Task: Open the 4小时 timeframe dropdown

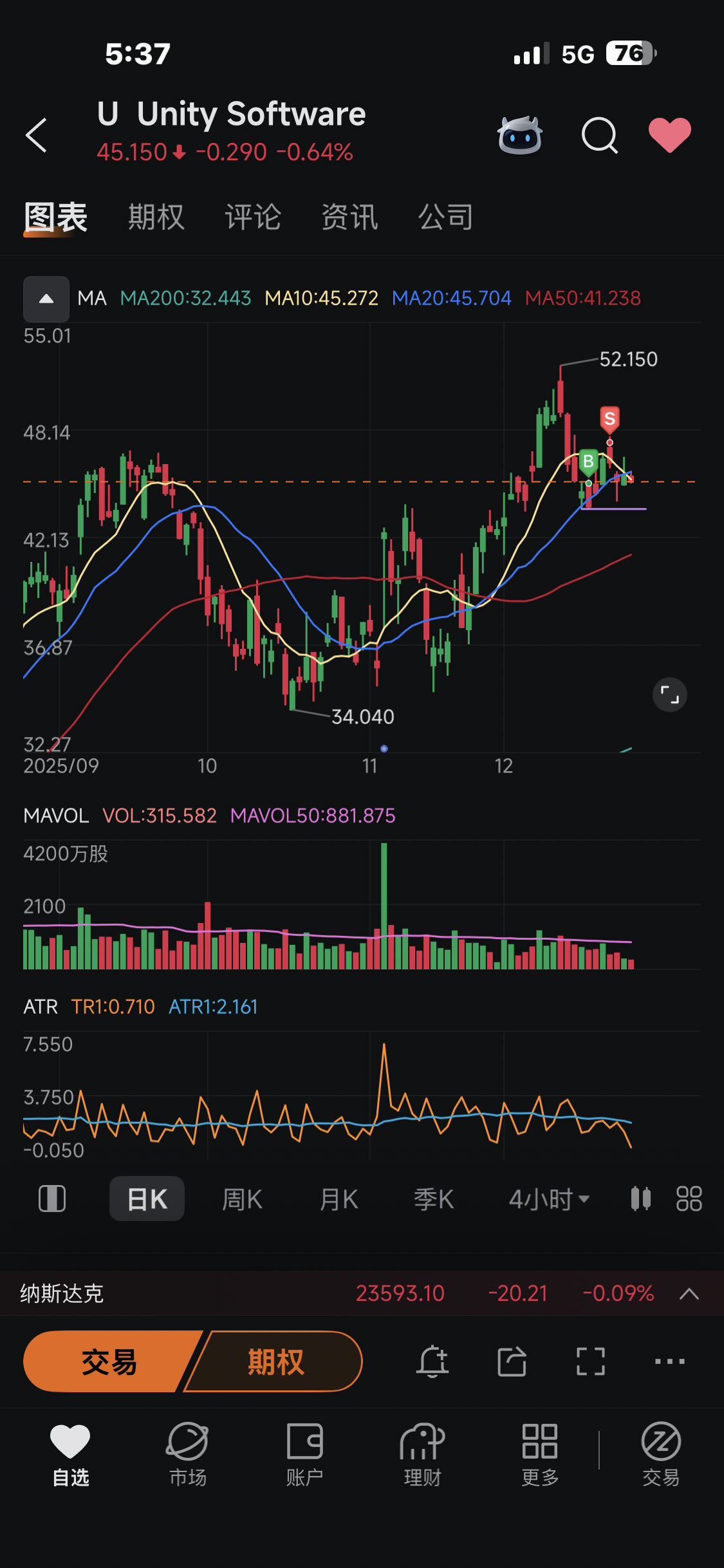Action: [549, 1199]
